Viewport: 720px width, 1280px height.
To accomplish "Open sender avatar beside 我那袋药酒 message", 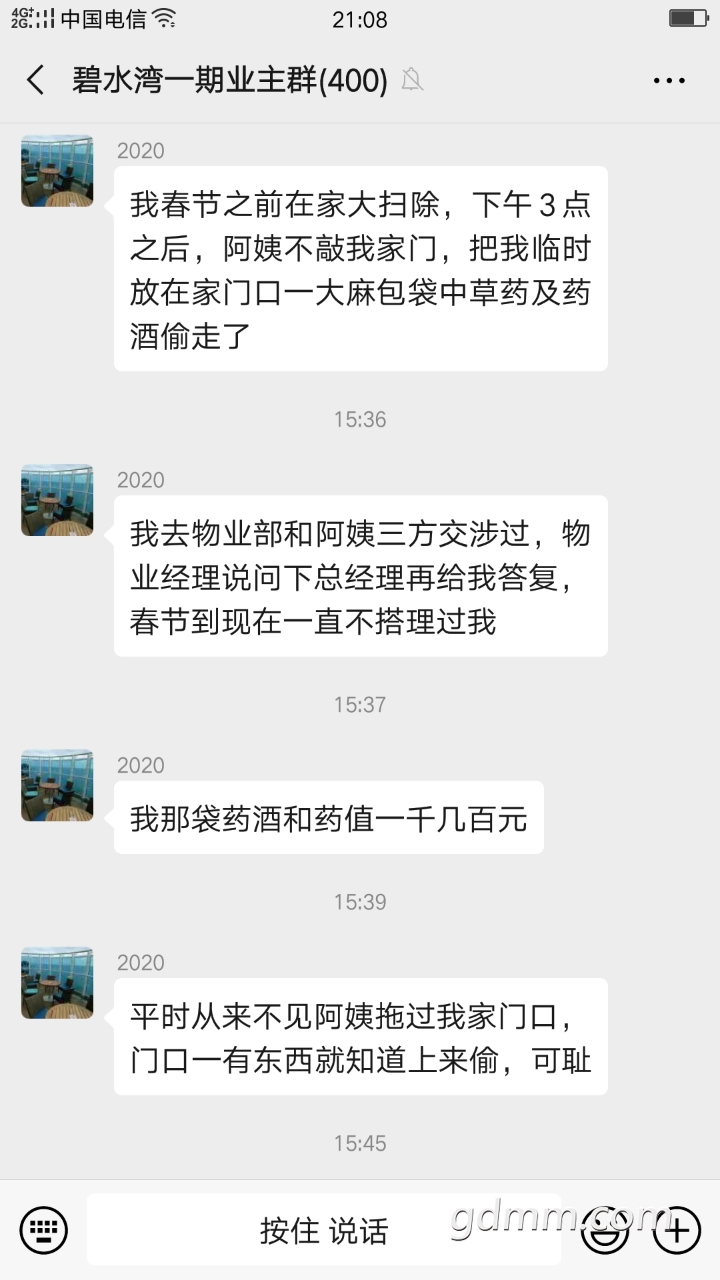I will tap(57, 785).
